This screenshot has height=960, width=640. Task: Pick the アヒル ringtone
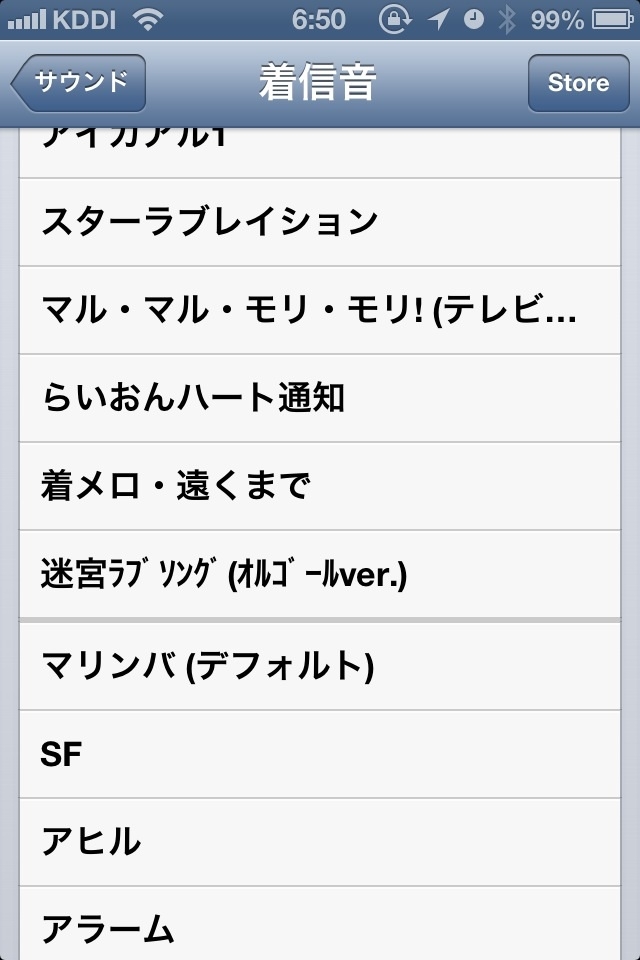point(320,842)
